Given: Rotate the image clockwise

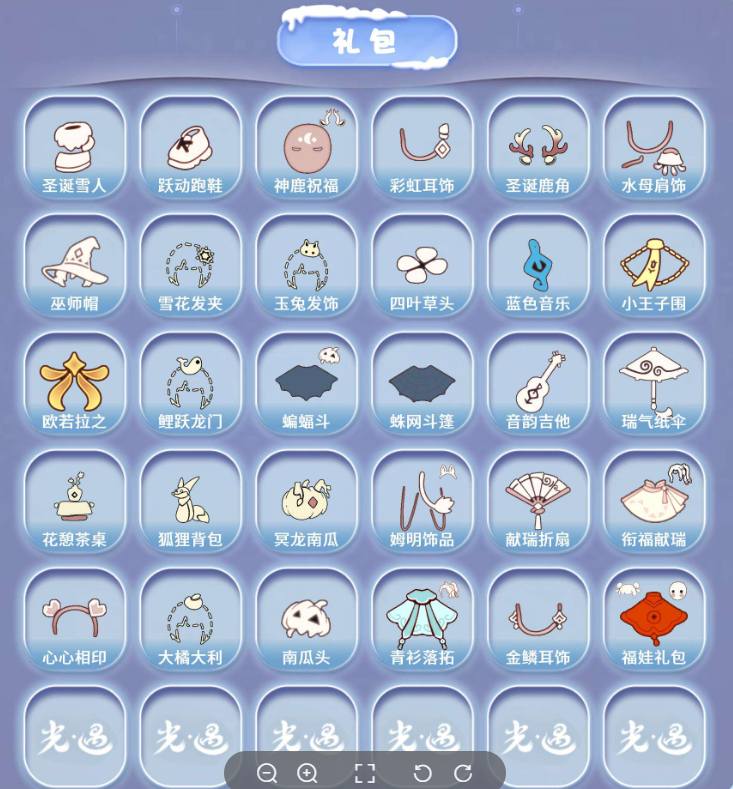Looking at the screenshot, I should tap(463, 773).
